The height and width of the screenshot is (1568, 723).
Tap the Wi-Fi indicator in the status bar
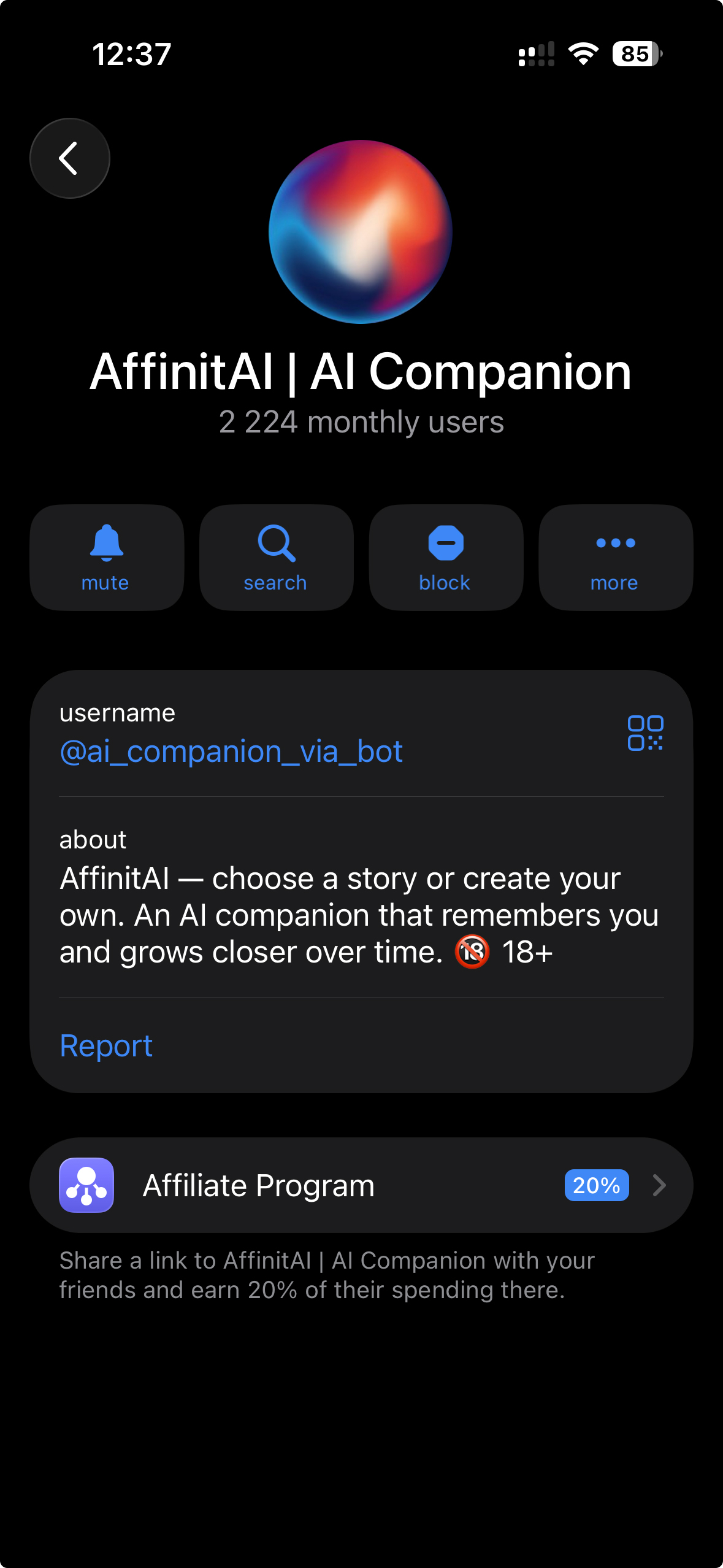[x=581, y=54]
